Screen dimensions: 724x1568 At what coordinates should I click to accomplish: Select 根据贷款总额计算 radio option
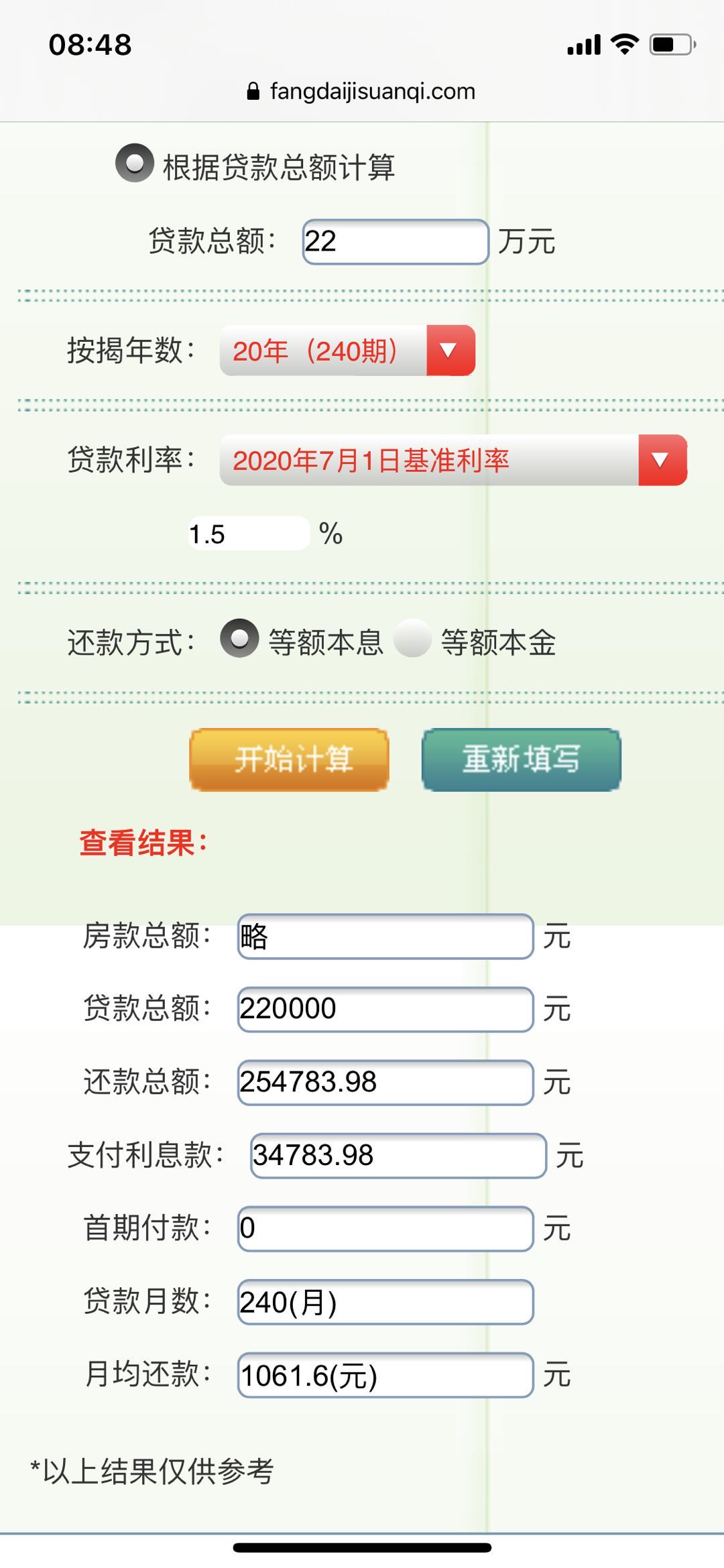coord(135,164)
